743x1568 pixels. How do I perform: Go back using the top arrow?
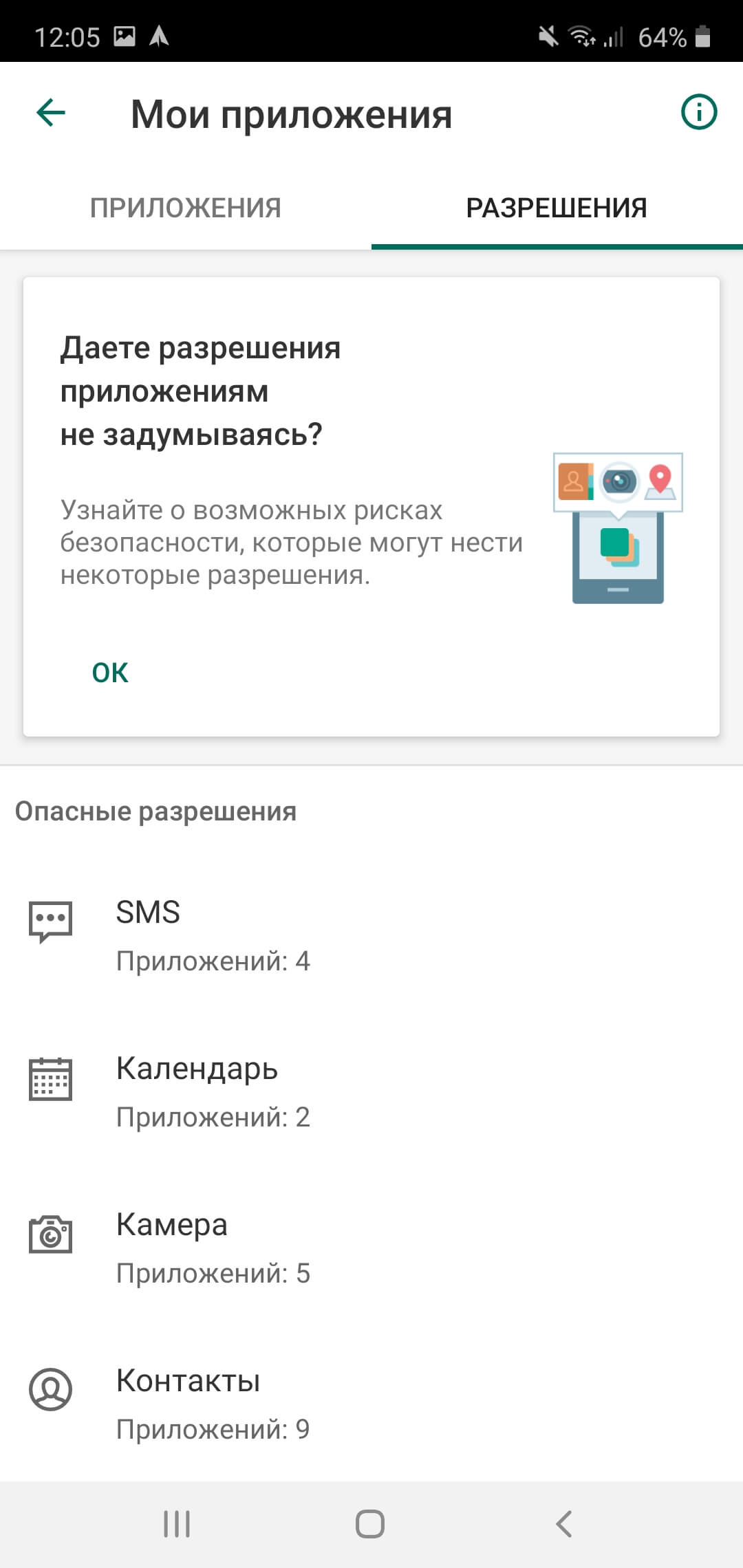[x=51, y=113]
